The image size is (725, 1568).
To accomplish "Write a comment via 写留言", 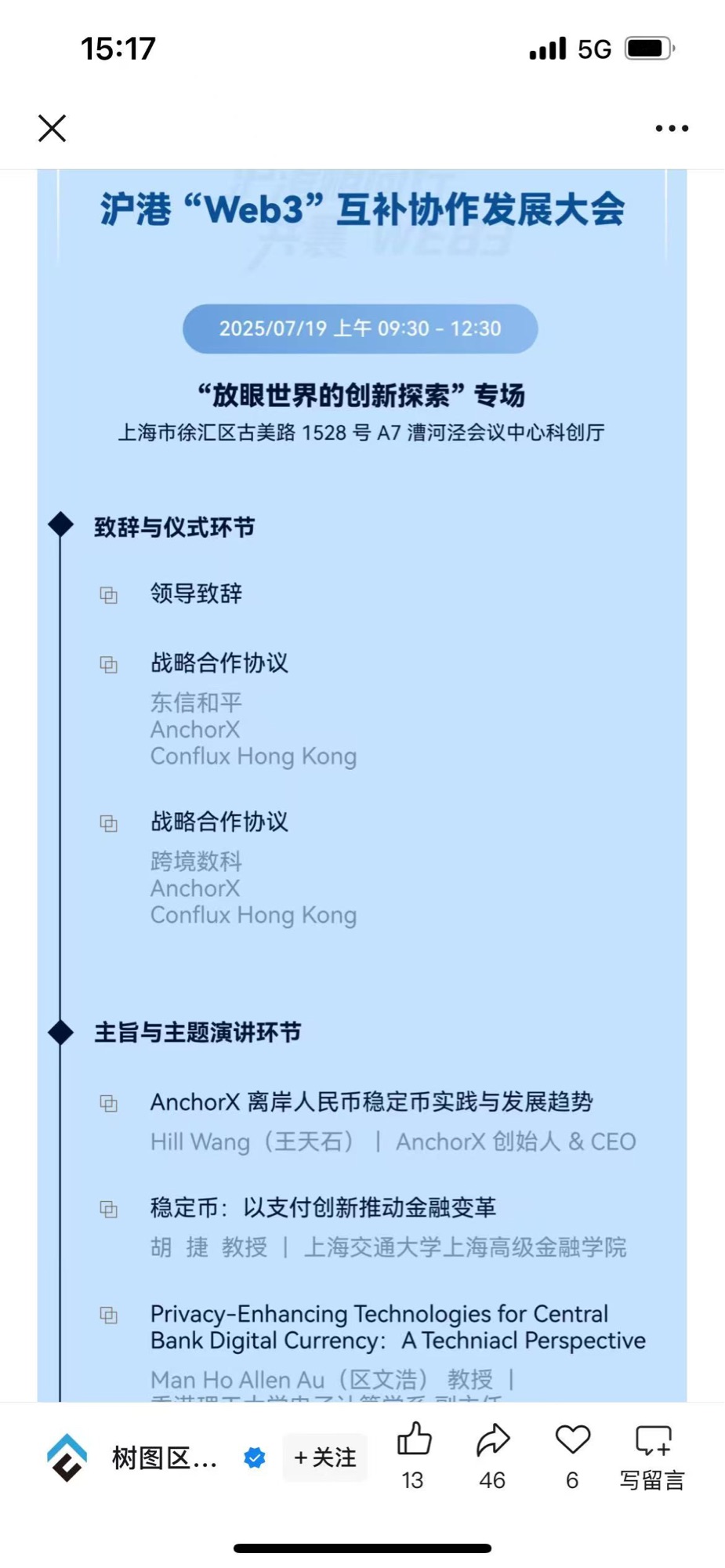I will [653, 1457].
